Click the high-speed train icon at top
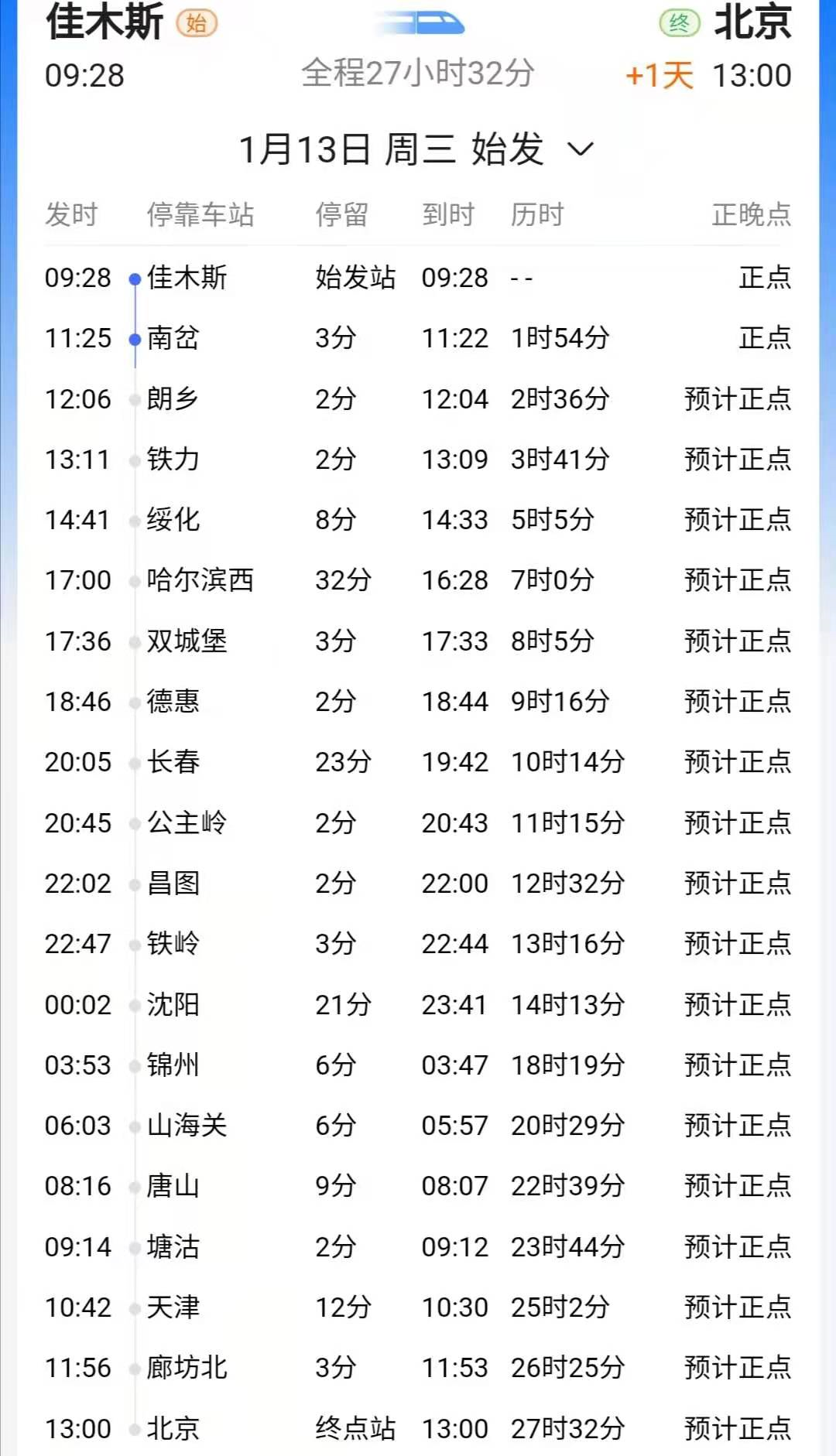 click(x=418, y=24)
